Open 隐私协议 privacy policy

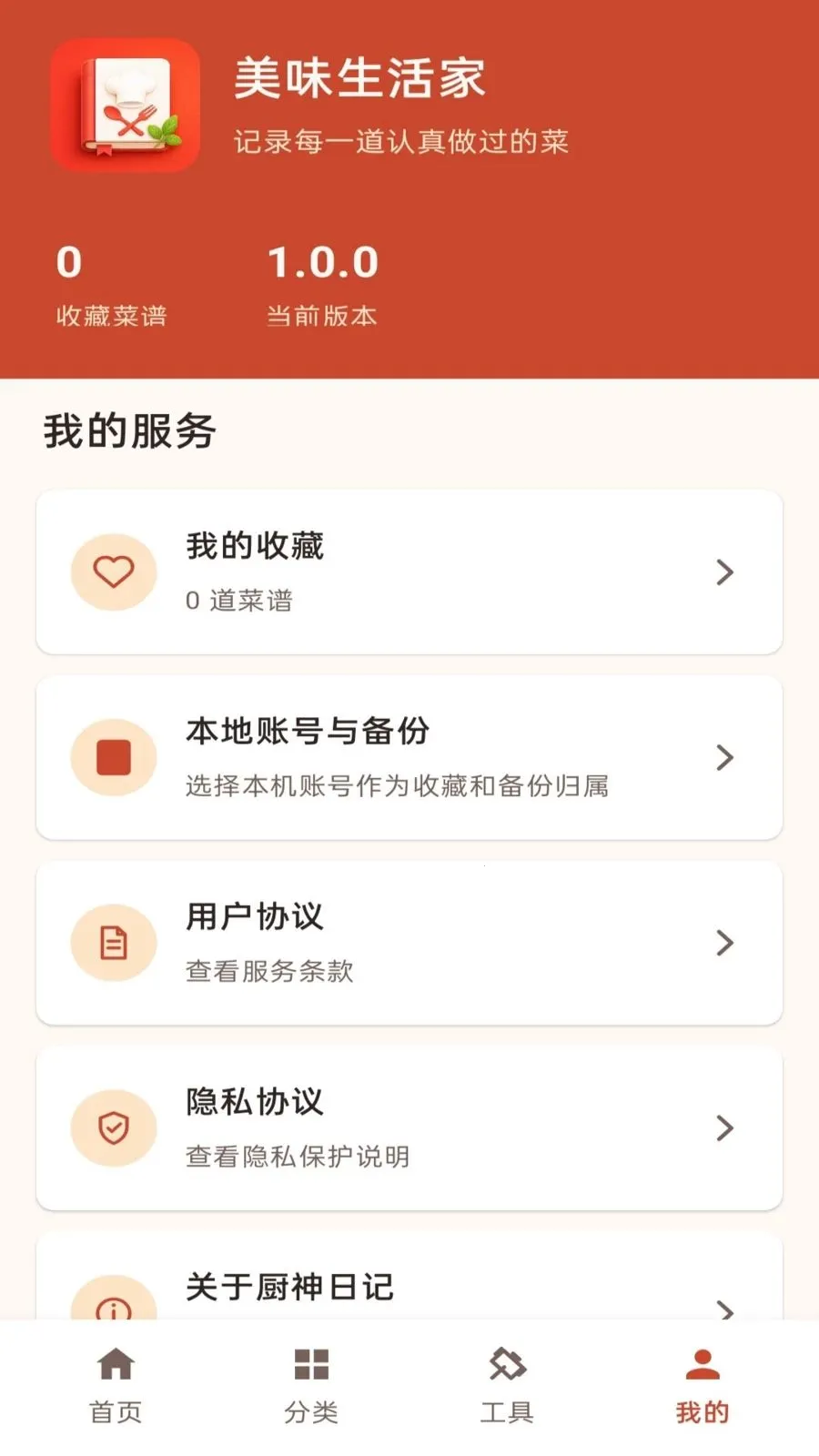coord(409,1128)
